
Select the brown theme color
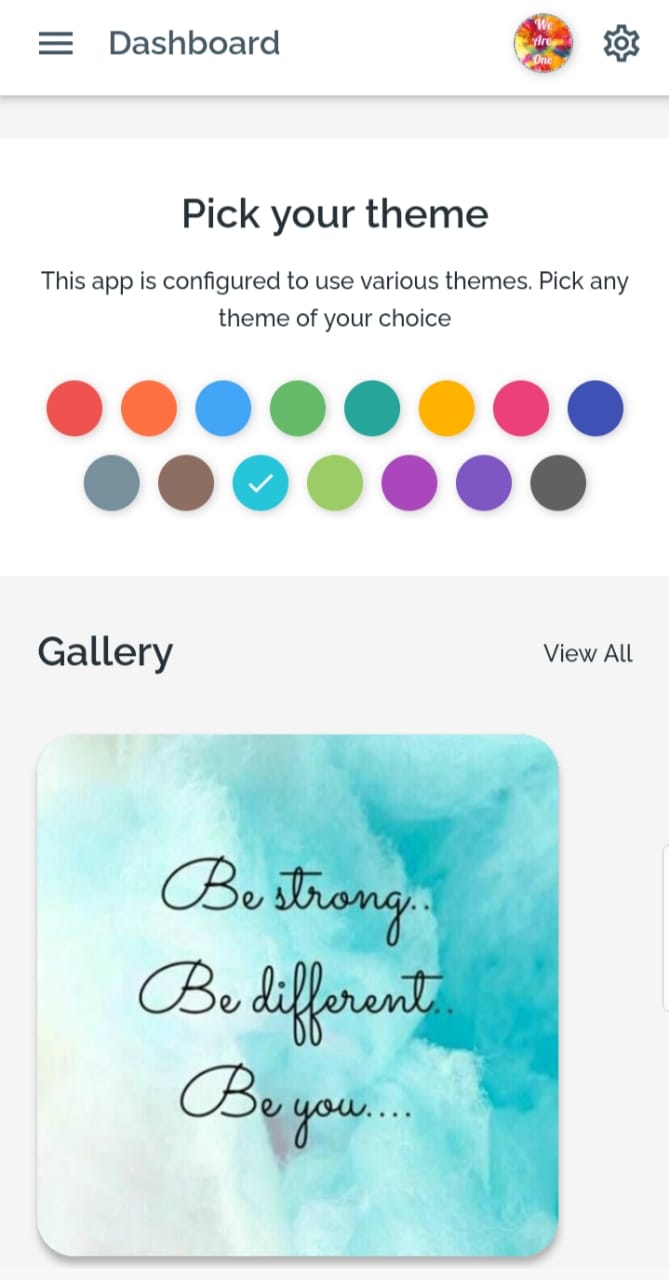[x=186, y=483]
